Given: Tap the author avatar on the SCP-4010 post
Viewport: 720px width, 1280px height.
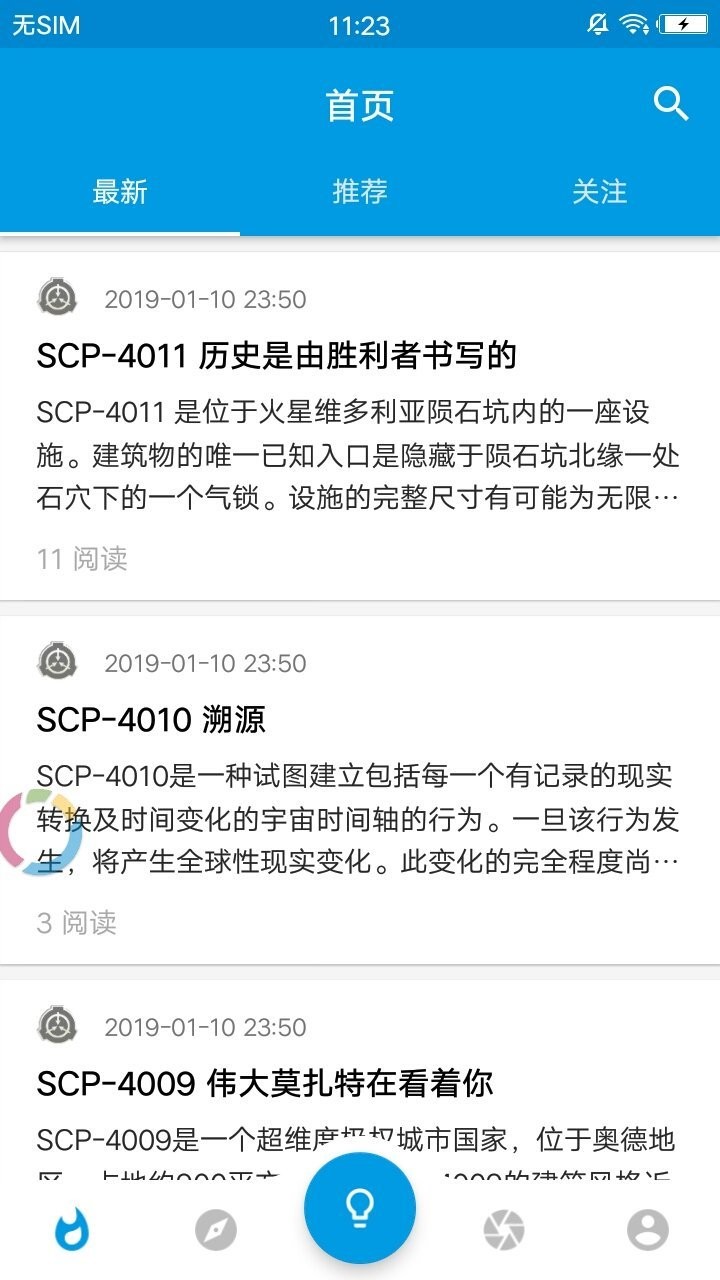Looking at the screenshot, I should point(57,661).
